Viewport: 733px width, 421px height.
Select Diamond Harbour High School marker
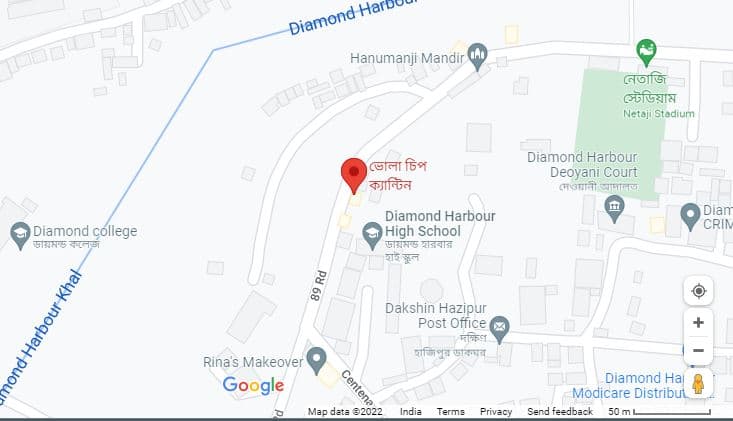[x=372, y=232]
